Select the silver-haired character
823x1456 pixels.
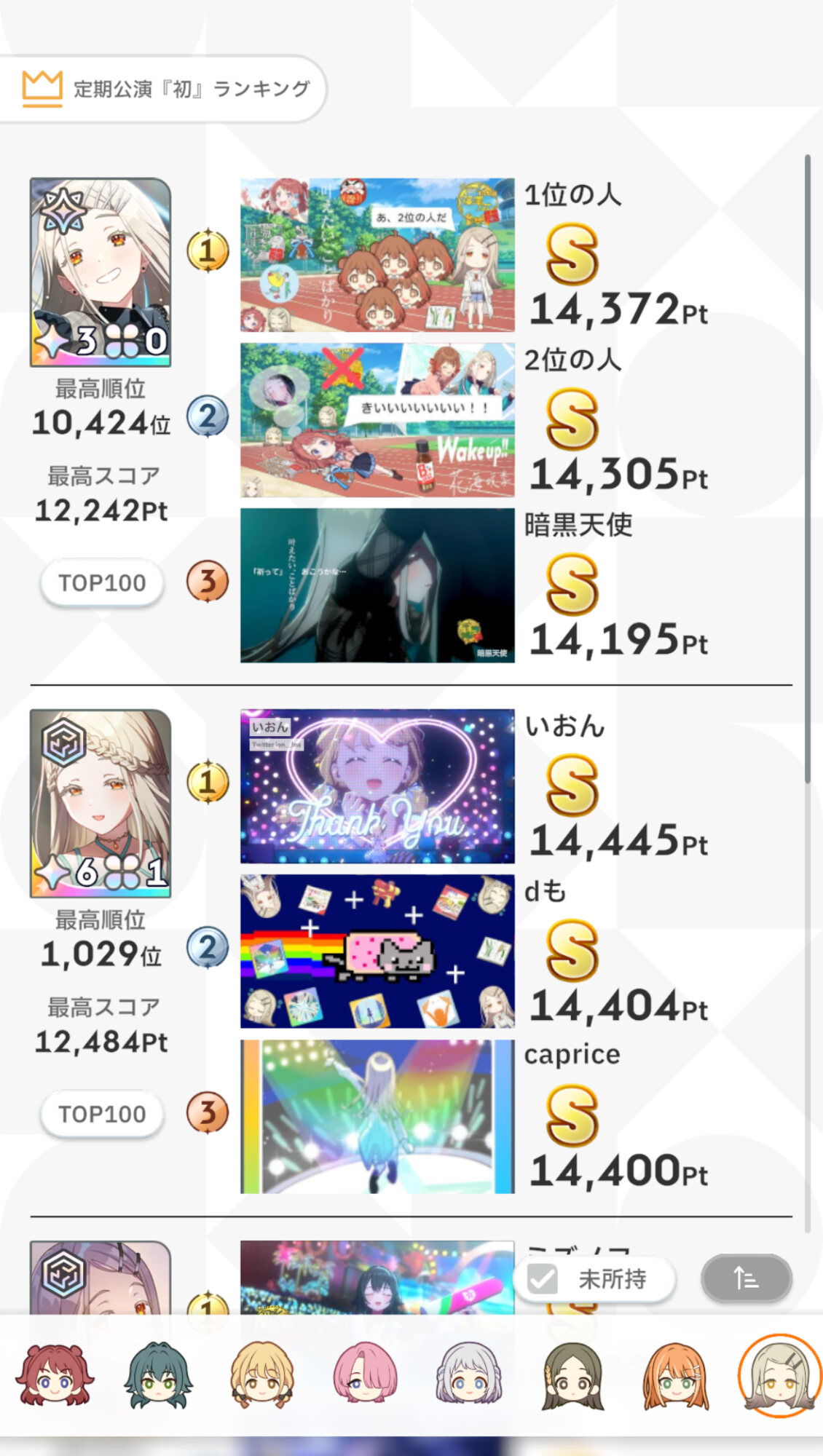468,1374
